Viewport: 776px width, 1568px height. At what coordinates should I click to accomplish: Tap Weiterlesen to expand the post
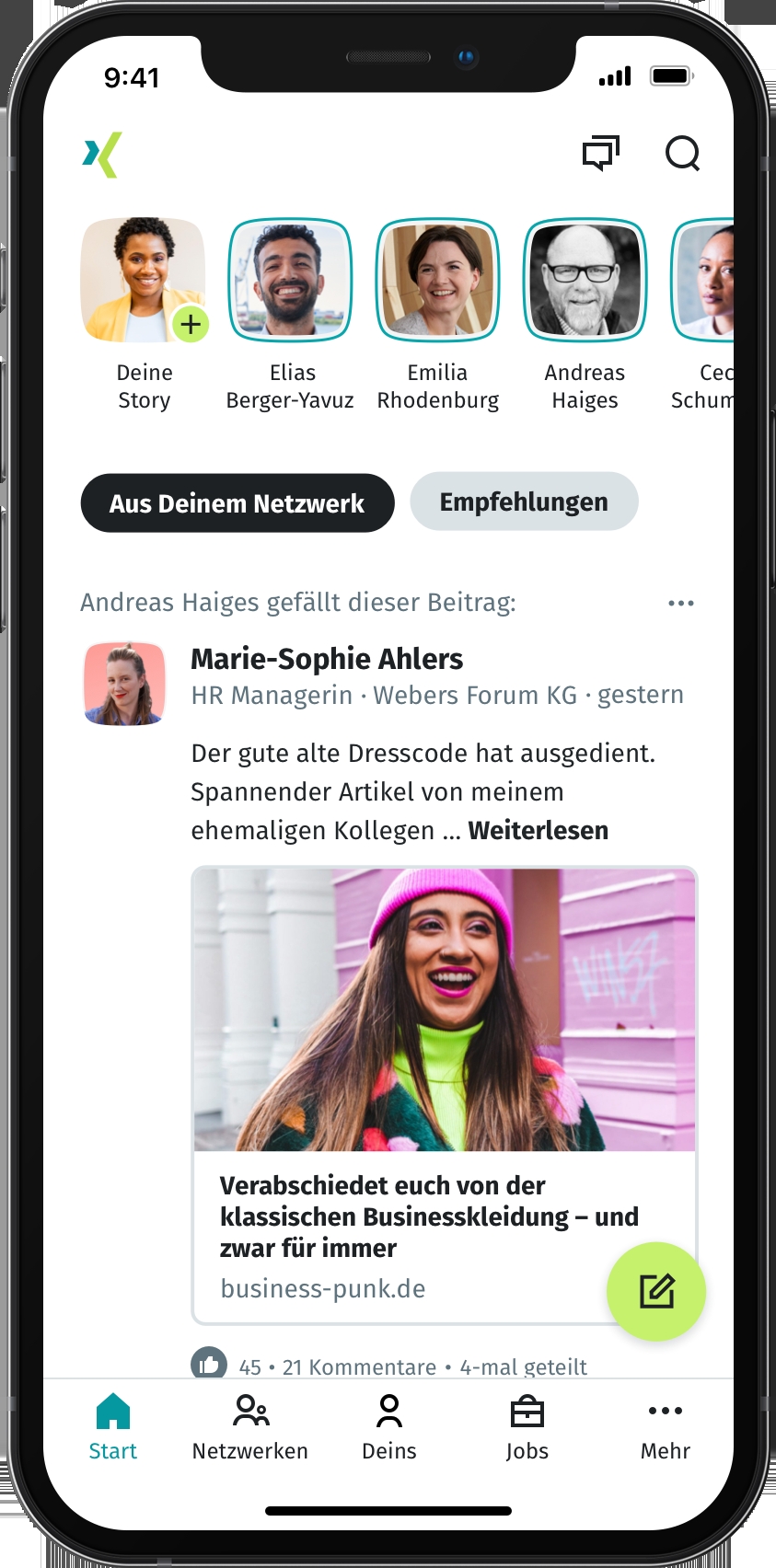click(538, 830)
